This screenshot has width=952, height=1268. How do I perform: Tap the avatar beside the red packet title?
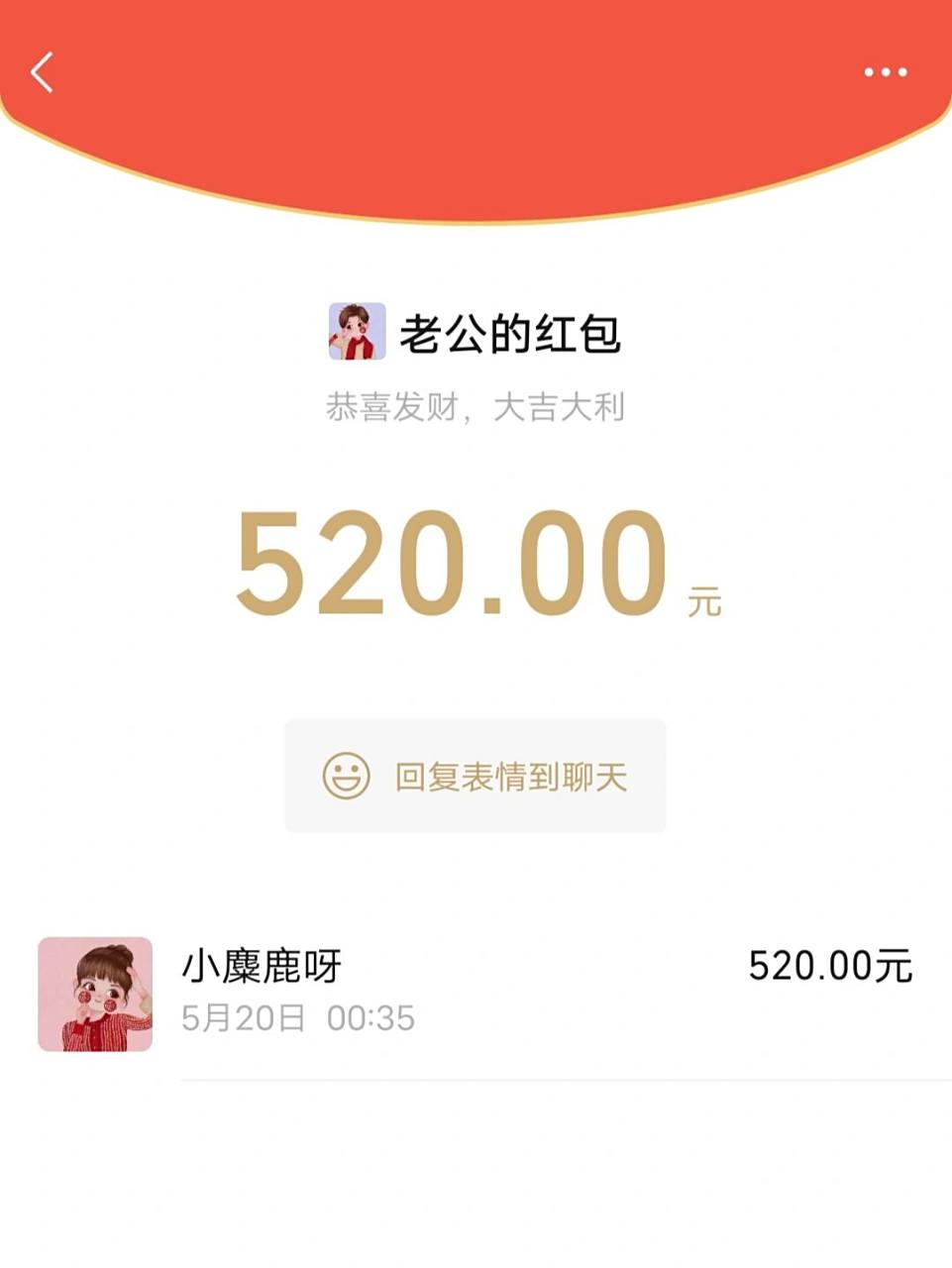pos(359,329)
